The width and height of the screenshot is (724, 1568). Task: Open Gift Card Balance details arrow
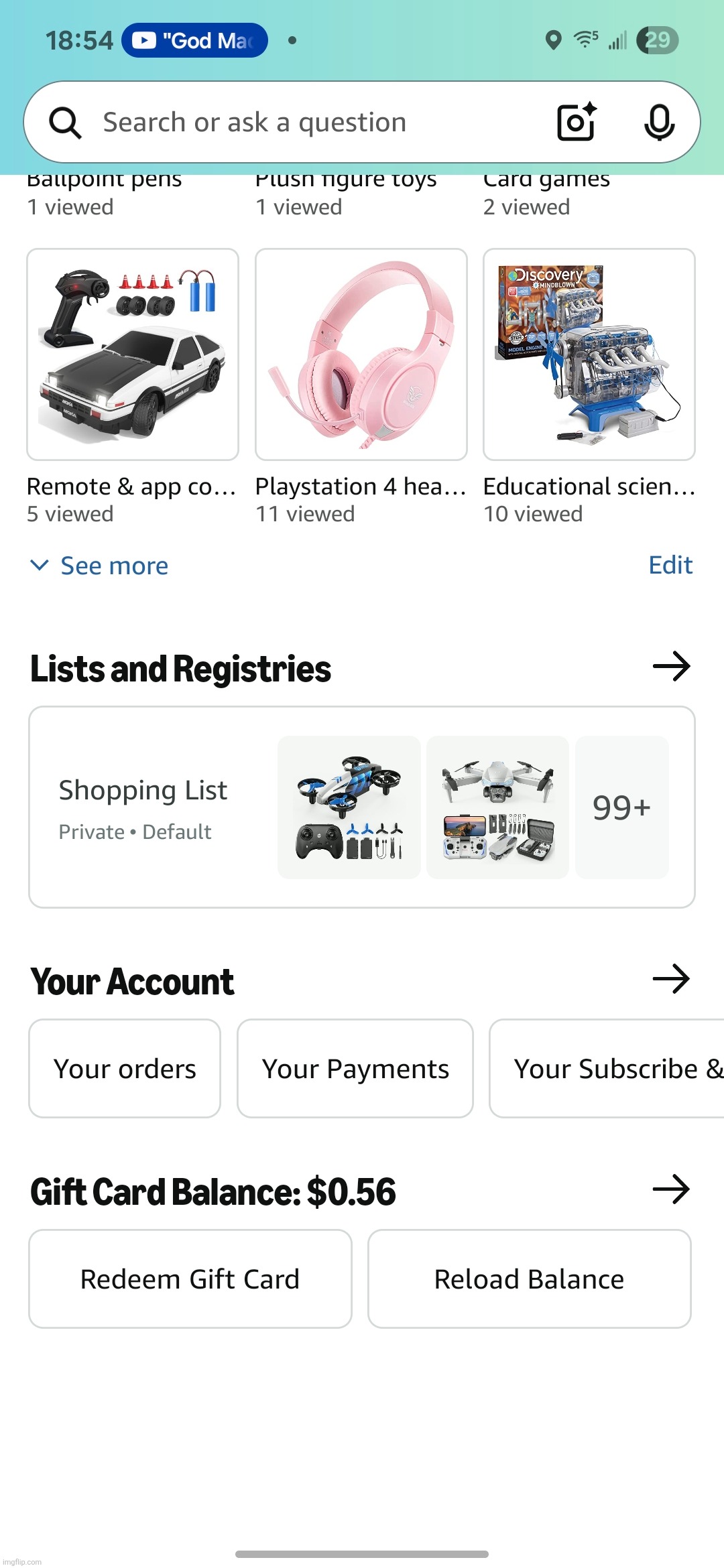point(671,1189)
